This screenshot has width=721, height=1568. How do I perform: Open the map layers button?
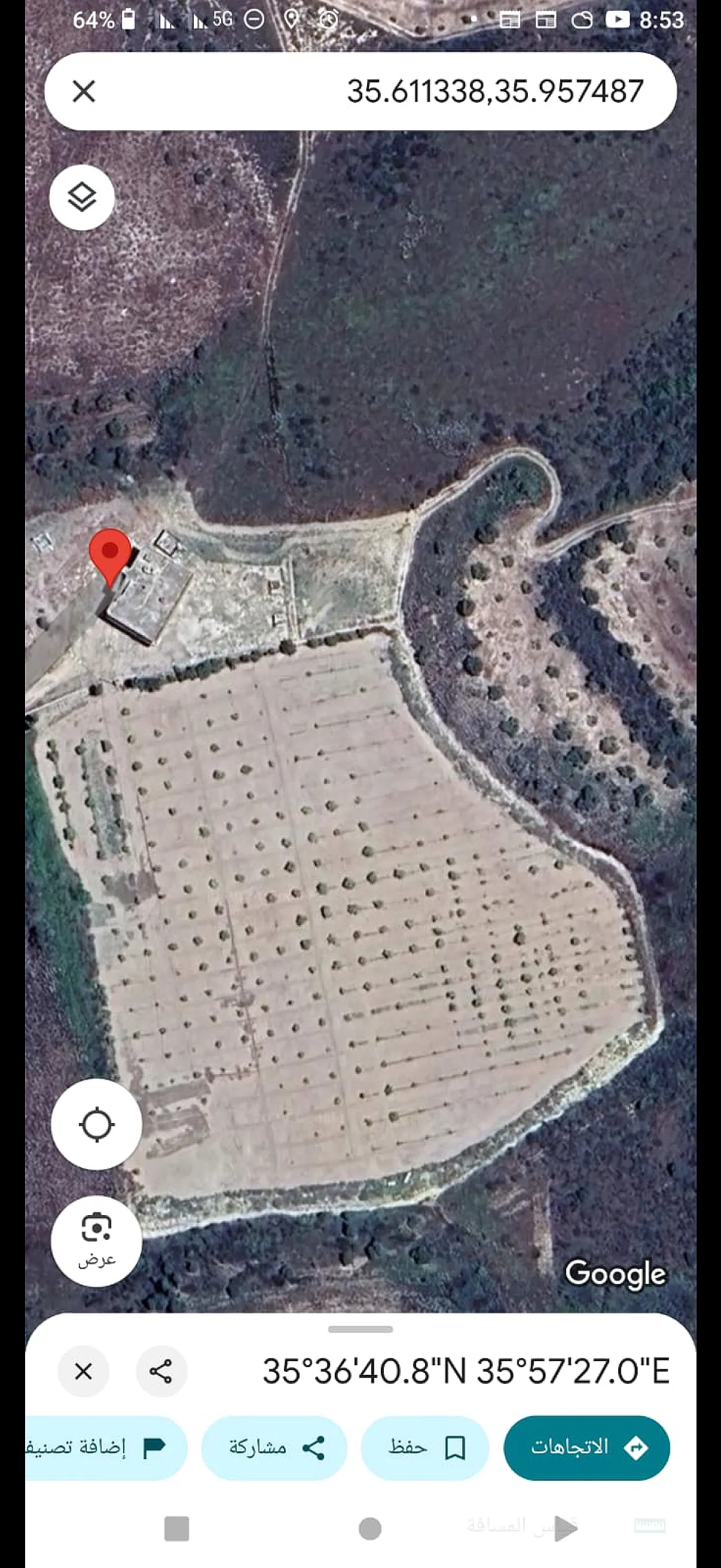pyautogui.click(x=82, y=197)
